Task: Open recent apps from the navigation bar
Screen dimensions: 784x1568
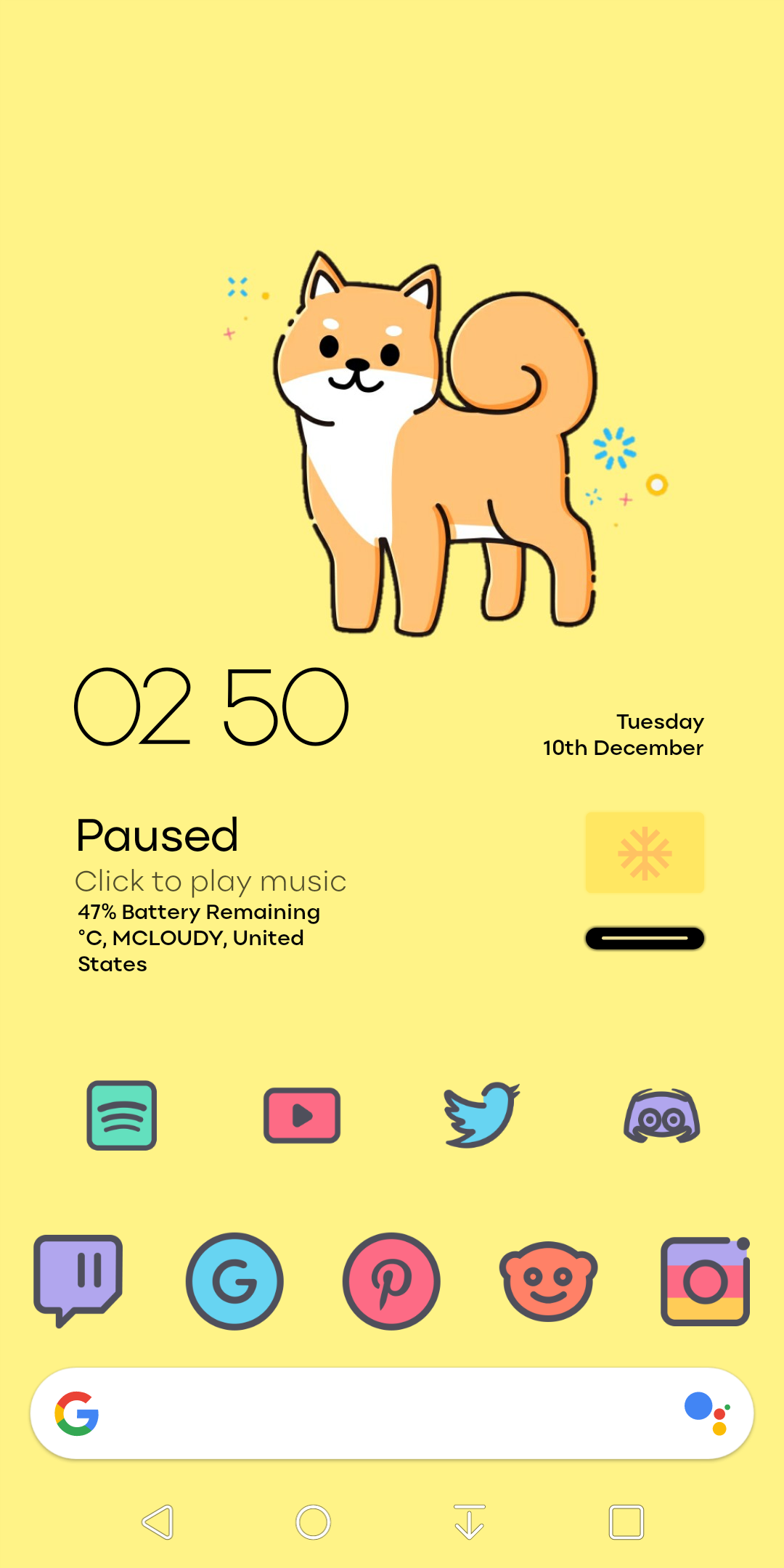Action: click(x=626, y=1522)
